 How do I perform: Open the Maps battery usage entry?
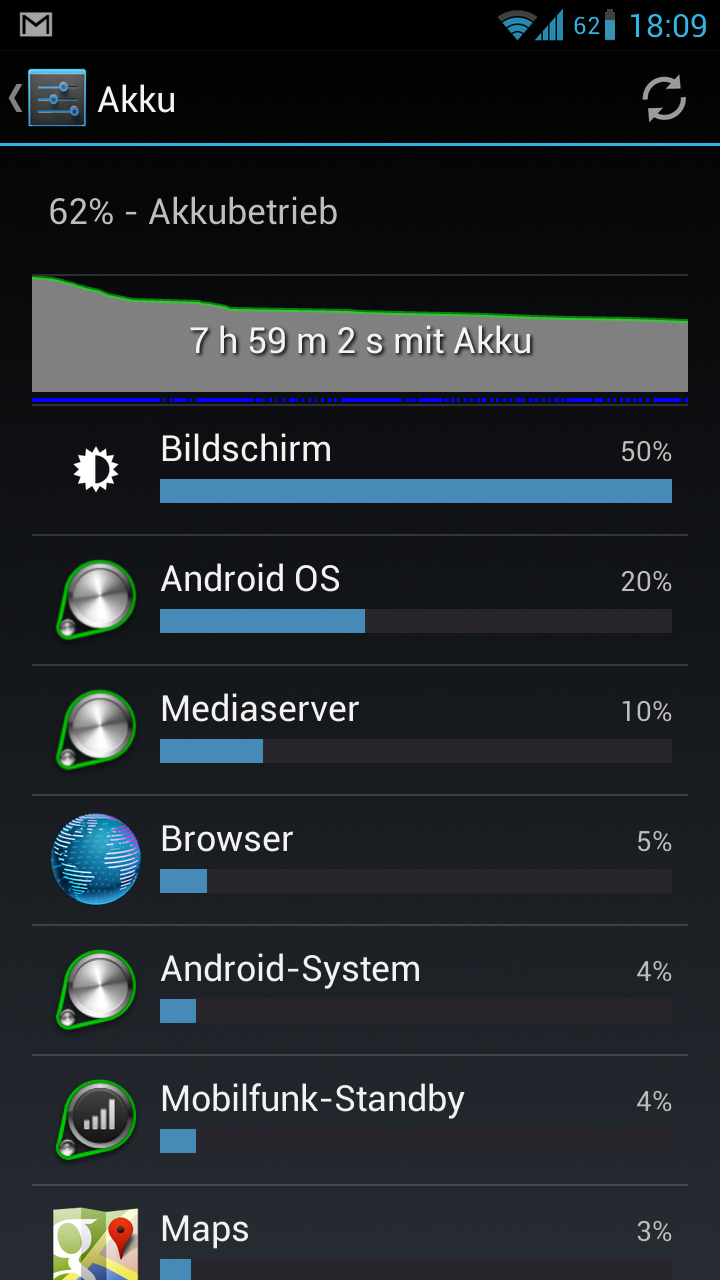click(360, 1233)
